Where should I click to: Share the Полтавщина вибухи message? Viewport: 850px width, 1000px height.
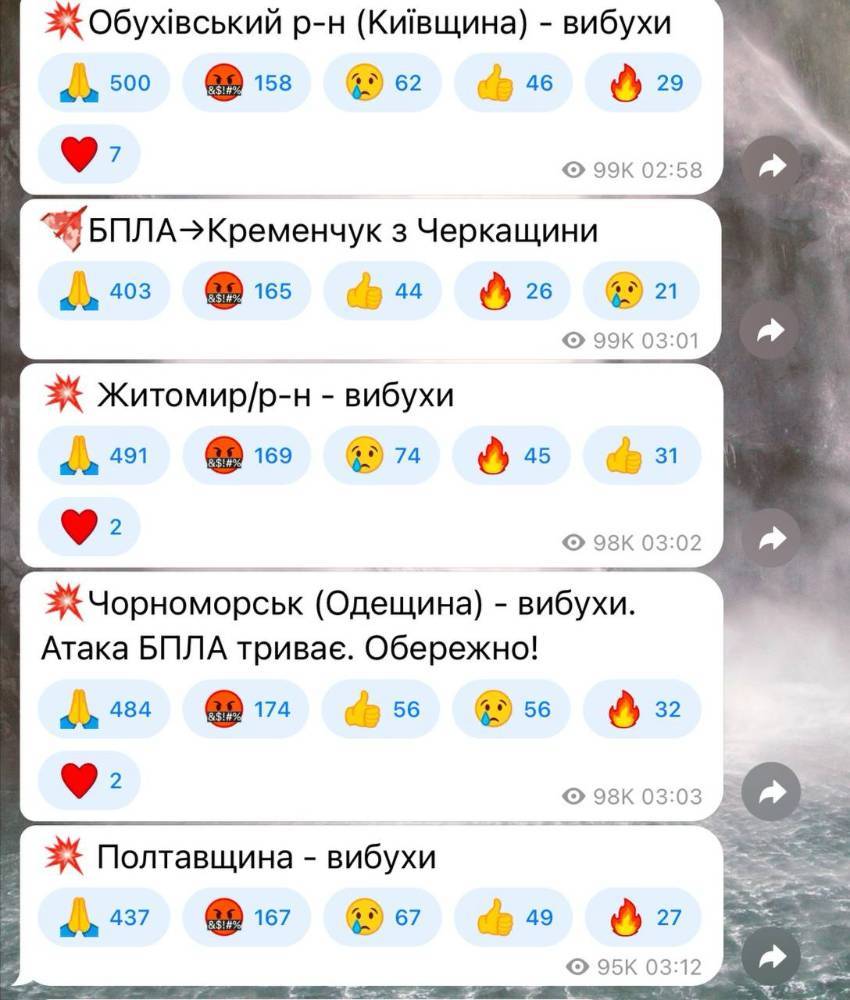click(771, 955)
